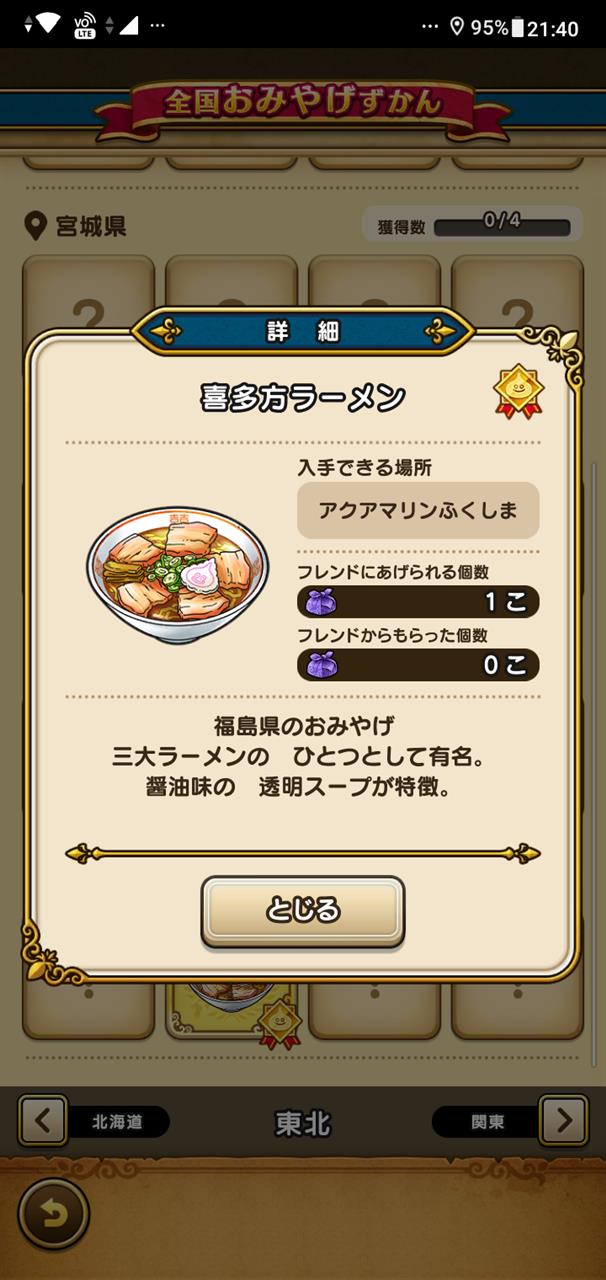Go to the next region 関東
The image size is (606, 1280).
click(563, 1120)
